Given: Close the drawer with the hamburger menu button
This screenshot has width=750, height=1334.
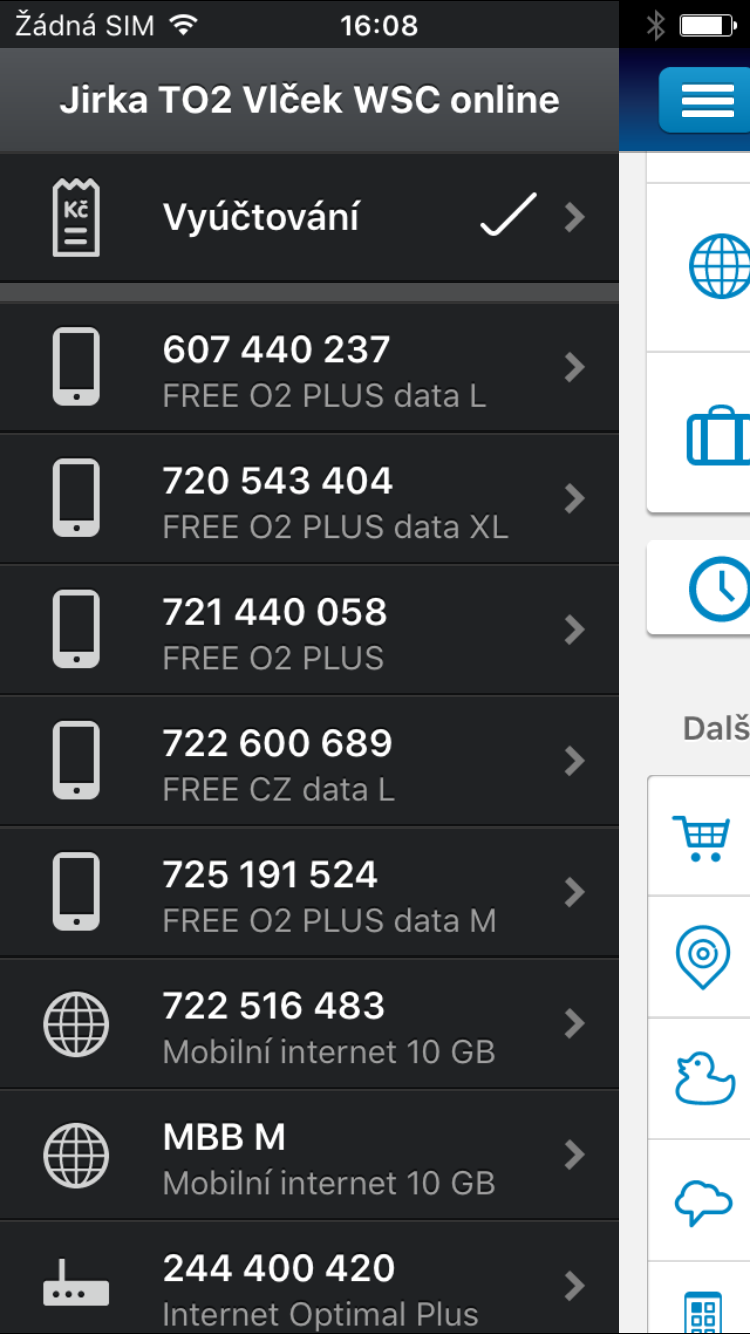Looking at the screenshot, I should click(x=704, y=100).
